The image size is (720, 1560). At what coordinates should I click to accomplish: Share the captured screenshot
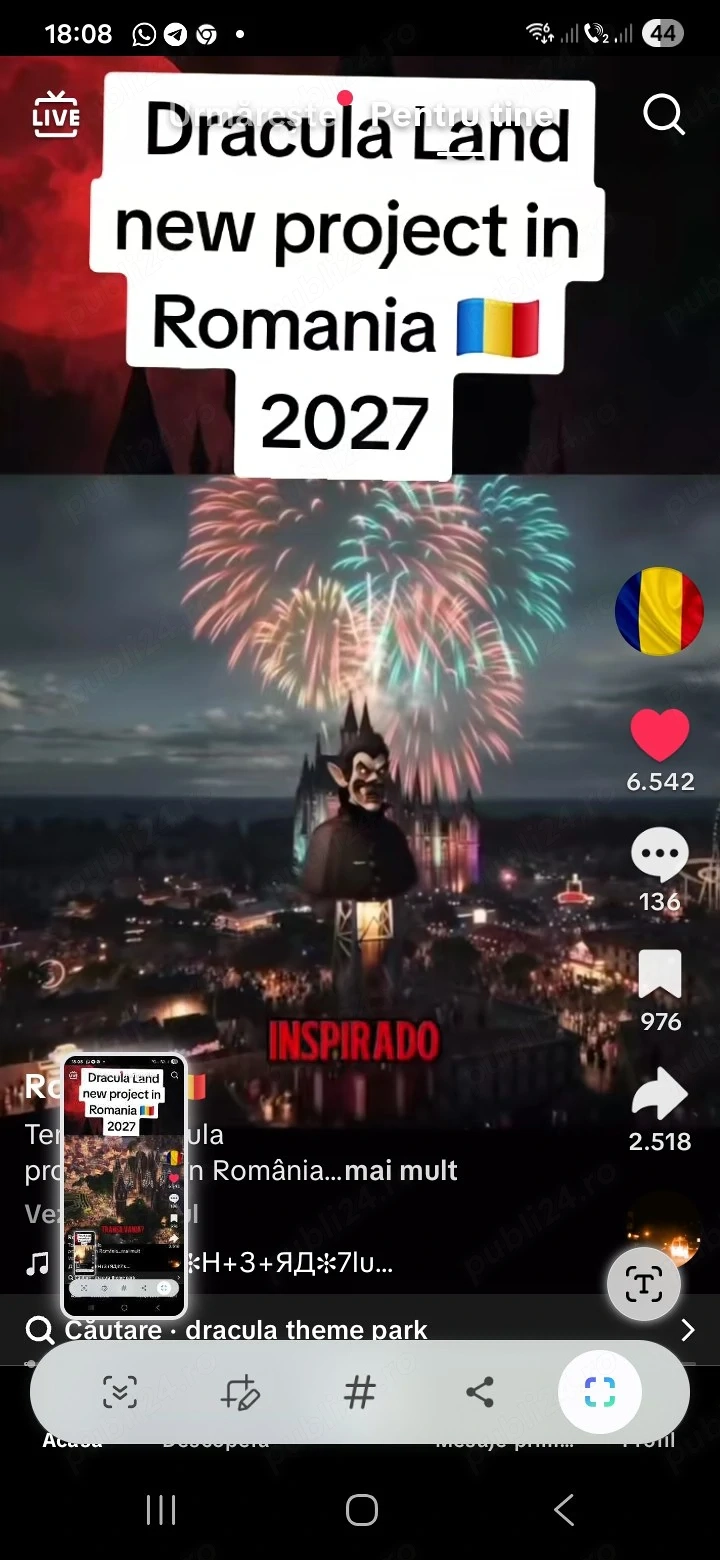click(480, 1392)
